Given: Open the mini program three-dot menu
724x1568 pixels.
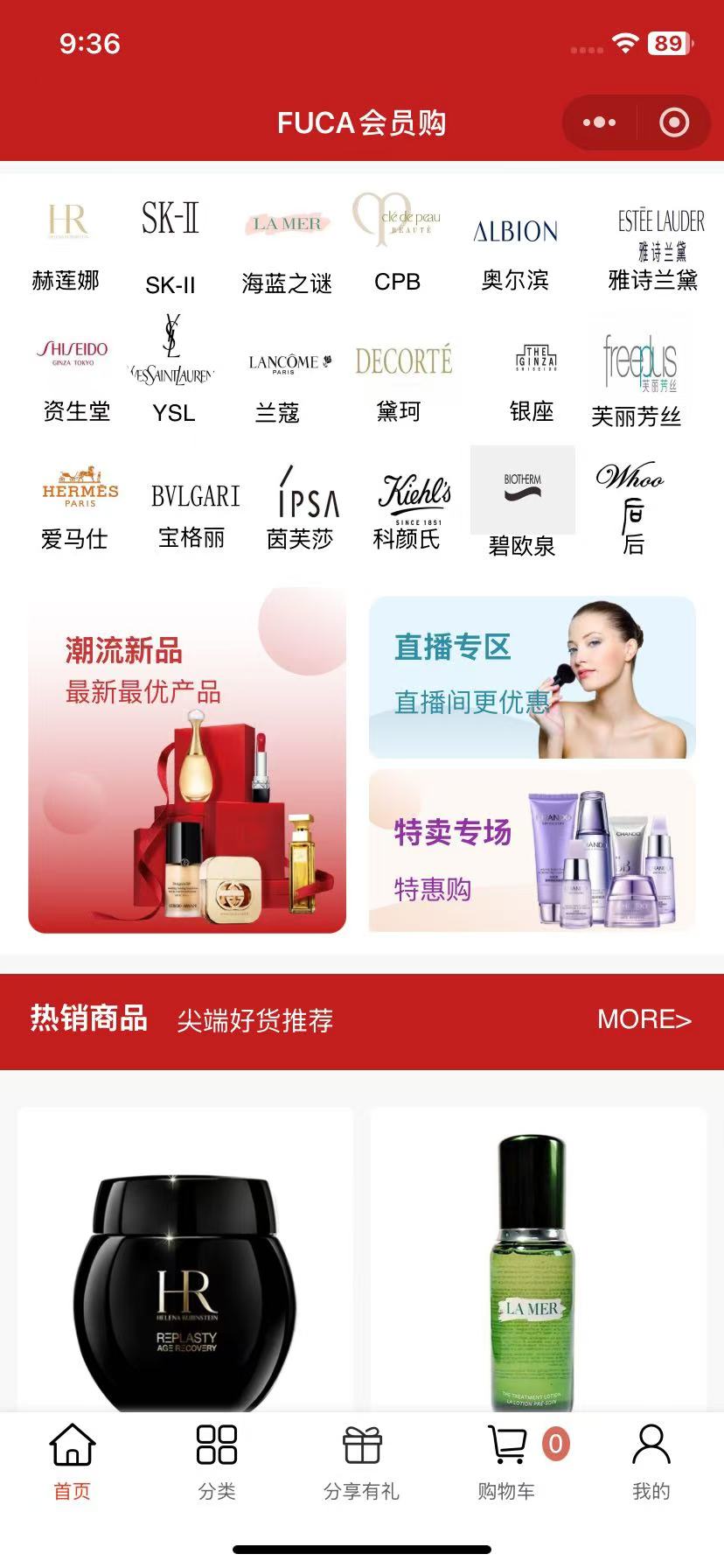Looking at the screenshot, I should point(599,122).
